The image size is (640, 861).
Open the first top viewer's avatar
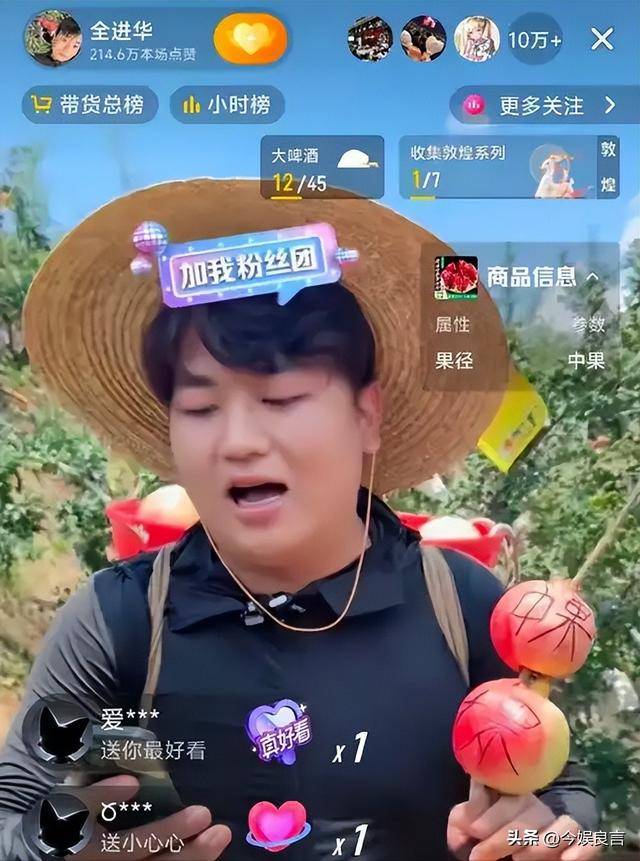(x=369, y=39)
